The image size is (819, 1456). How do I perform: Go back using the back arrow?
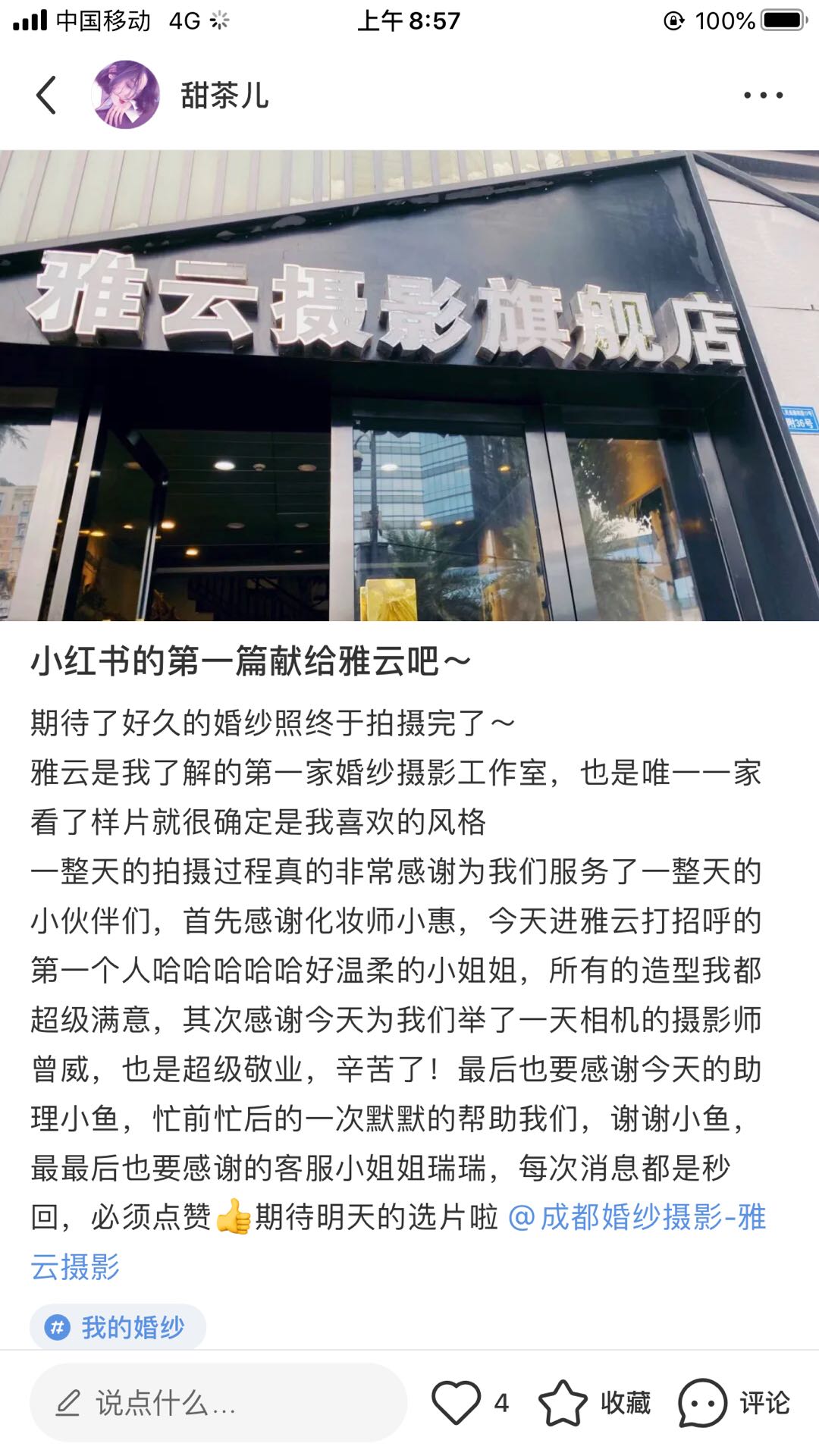point(47,96)
